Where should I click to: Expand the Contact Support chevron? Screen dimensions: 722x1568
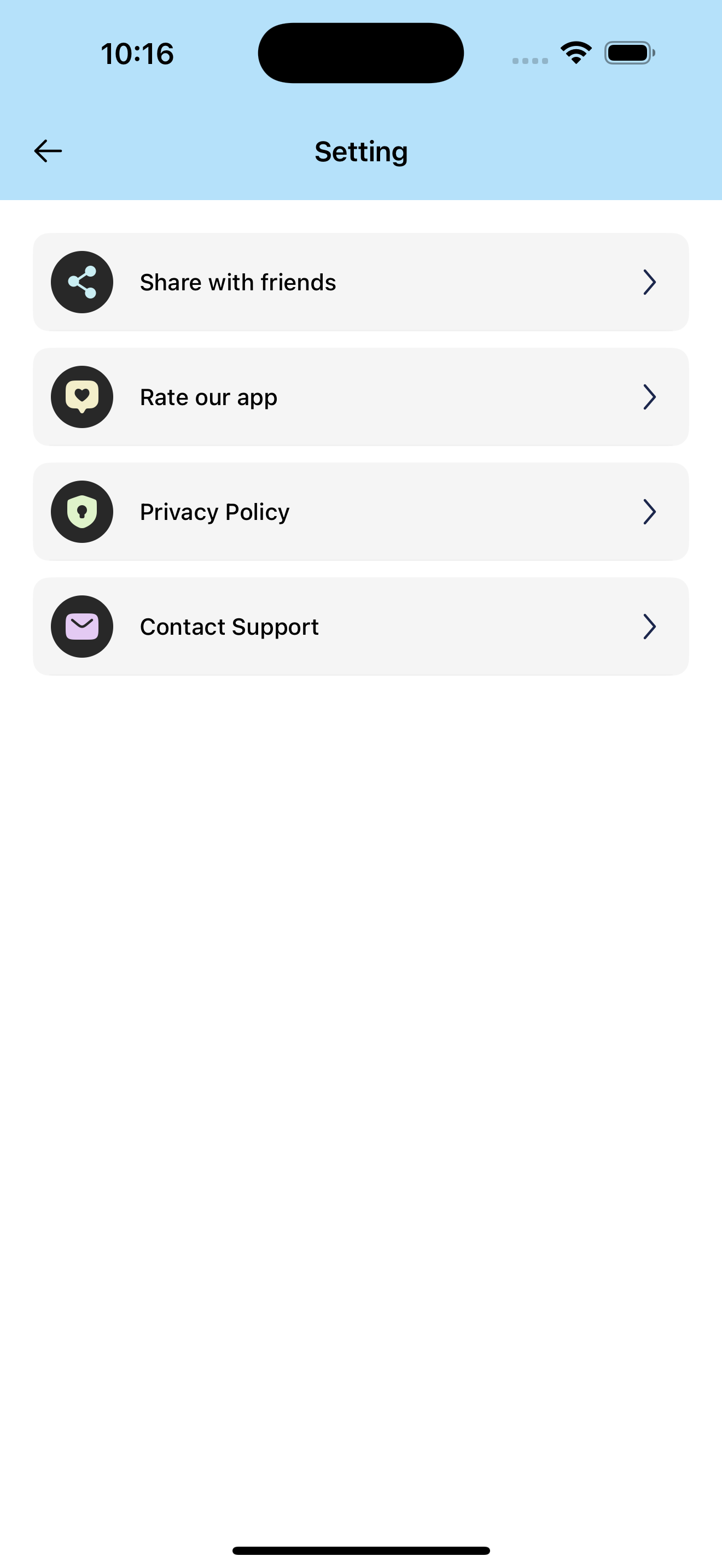[649, 626]
